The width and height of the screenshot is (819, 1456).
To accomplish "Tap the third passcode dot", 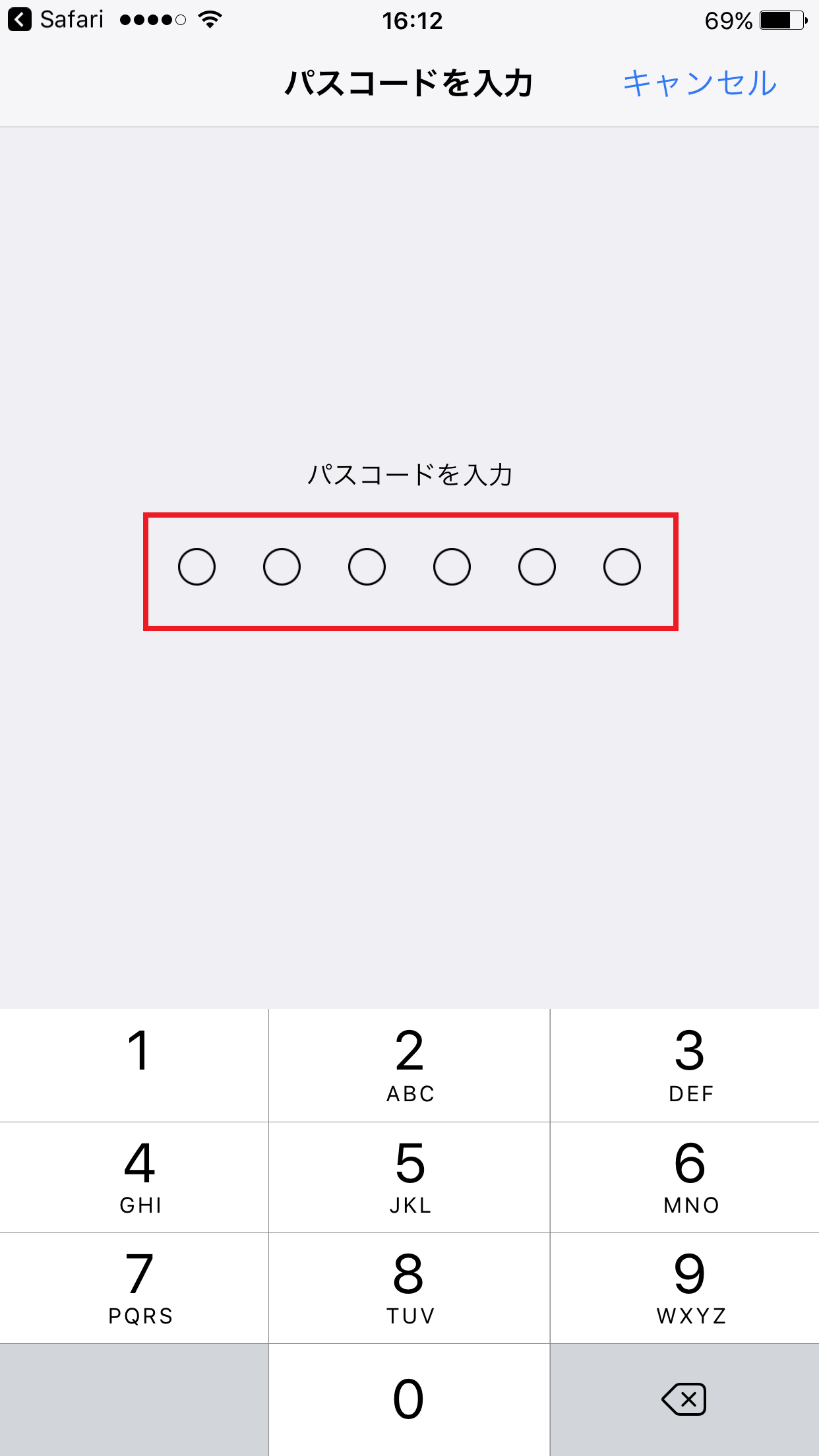I will [x=367, y=566].
